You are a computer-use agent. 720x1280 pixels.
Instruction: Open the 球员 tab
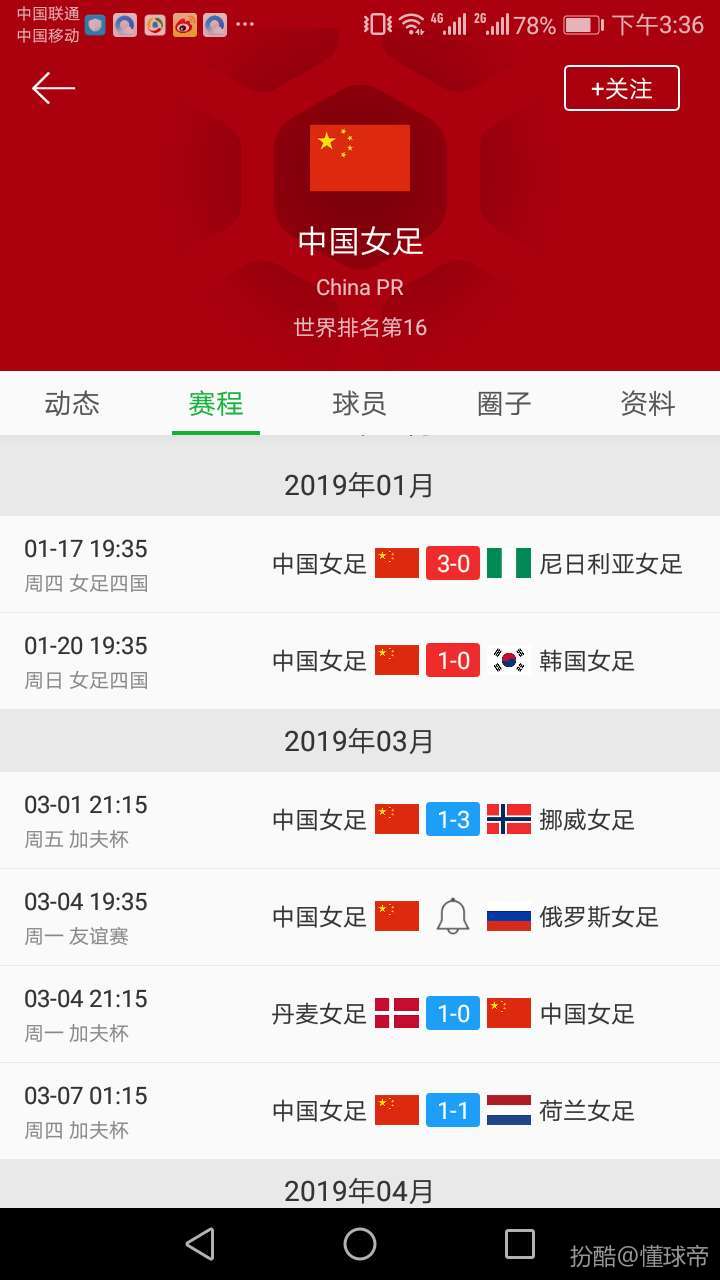360,404
